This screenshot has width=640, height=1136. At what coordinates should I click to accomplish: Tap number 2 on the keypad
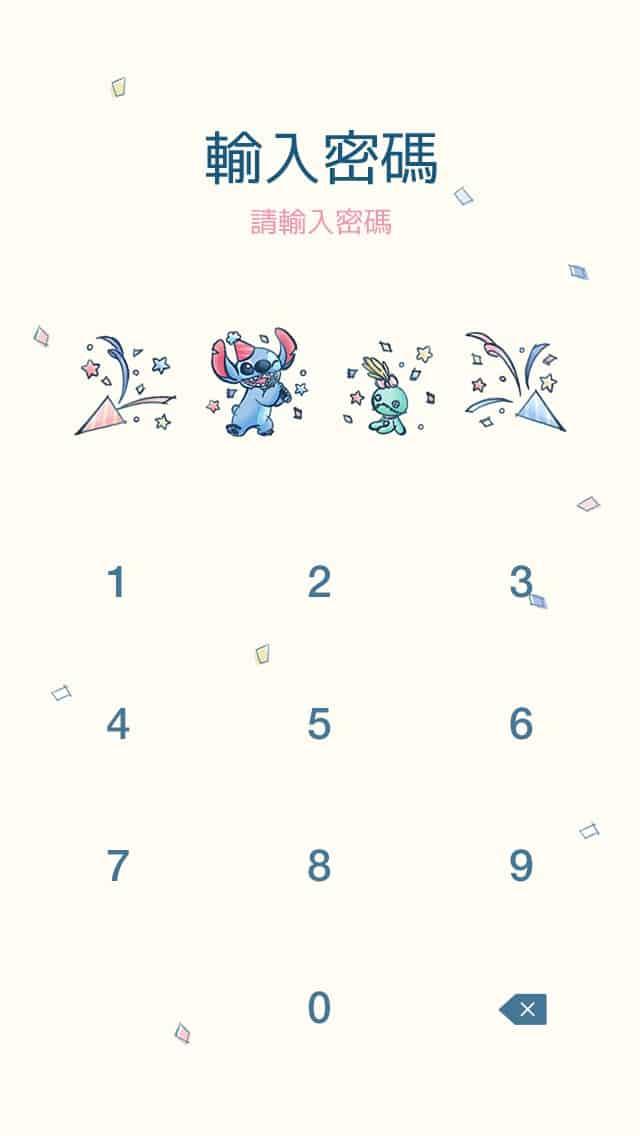(x=319, y=582)
